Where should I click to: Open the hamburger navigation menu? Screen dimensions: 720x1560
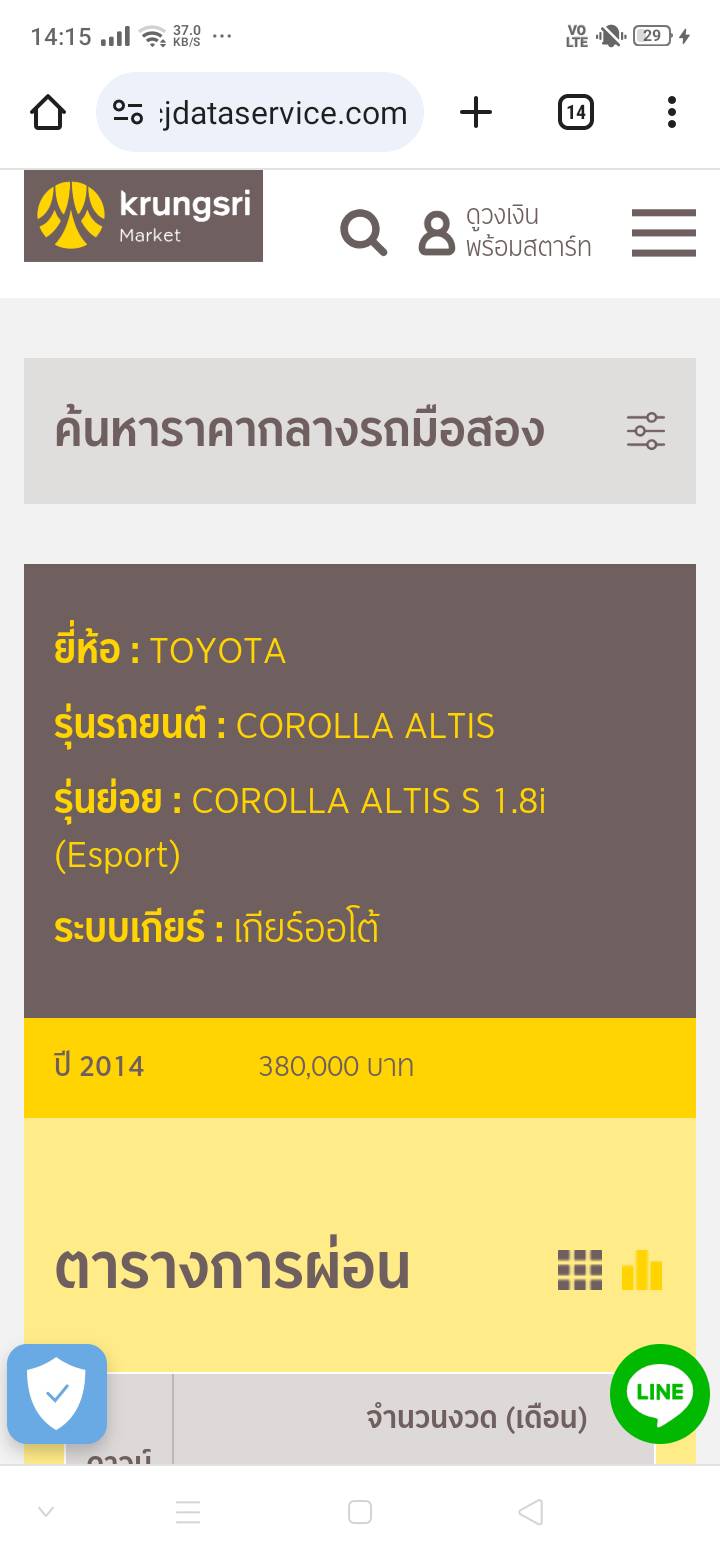tap(663, 233)
